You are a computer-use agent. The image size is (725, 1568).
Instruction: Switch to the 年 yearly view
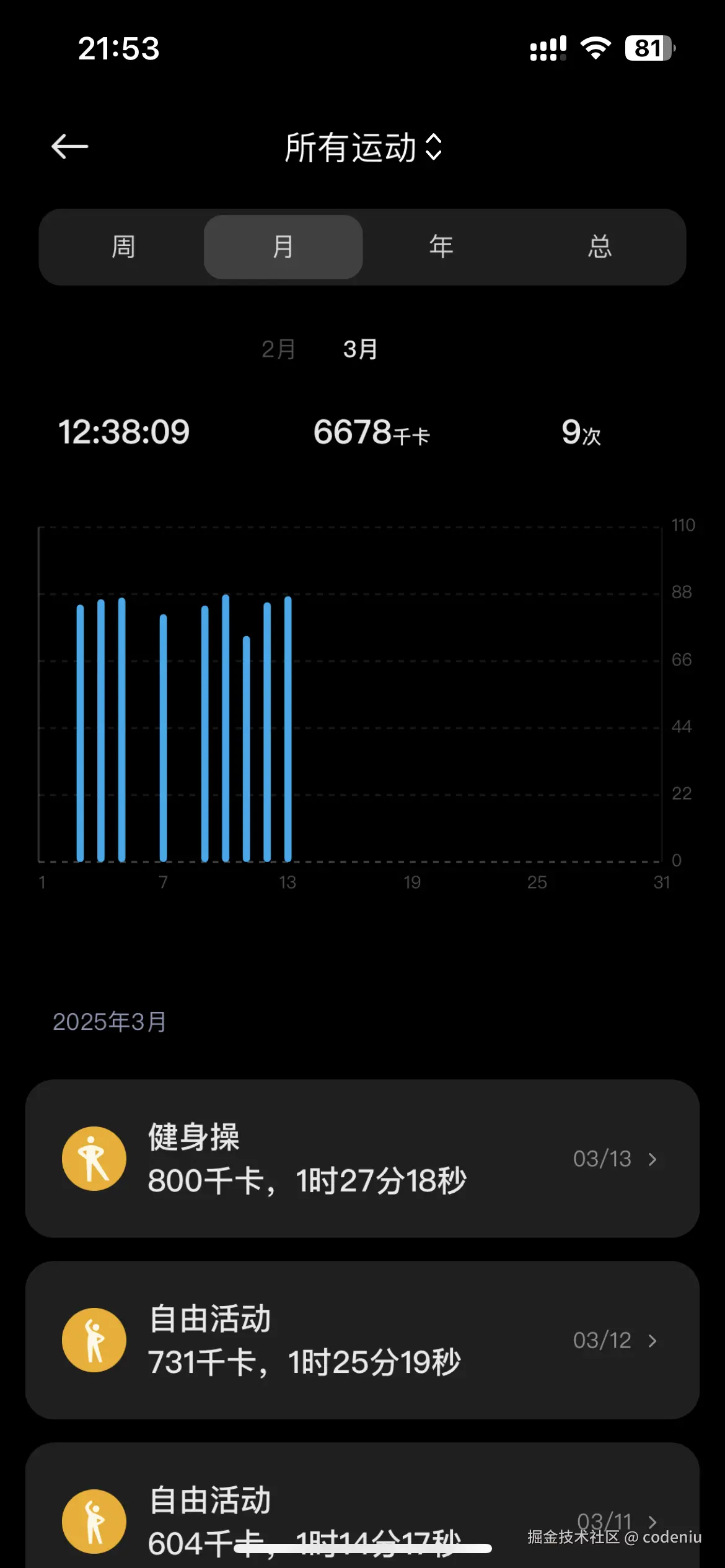[x=440, y=246]
